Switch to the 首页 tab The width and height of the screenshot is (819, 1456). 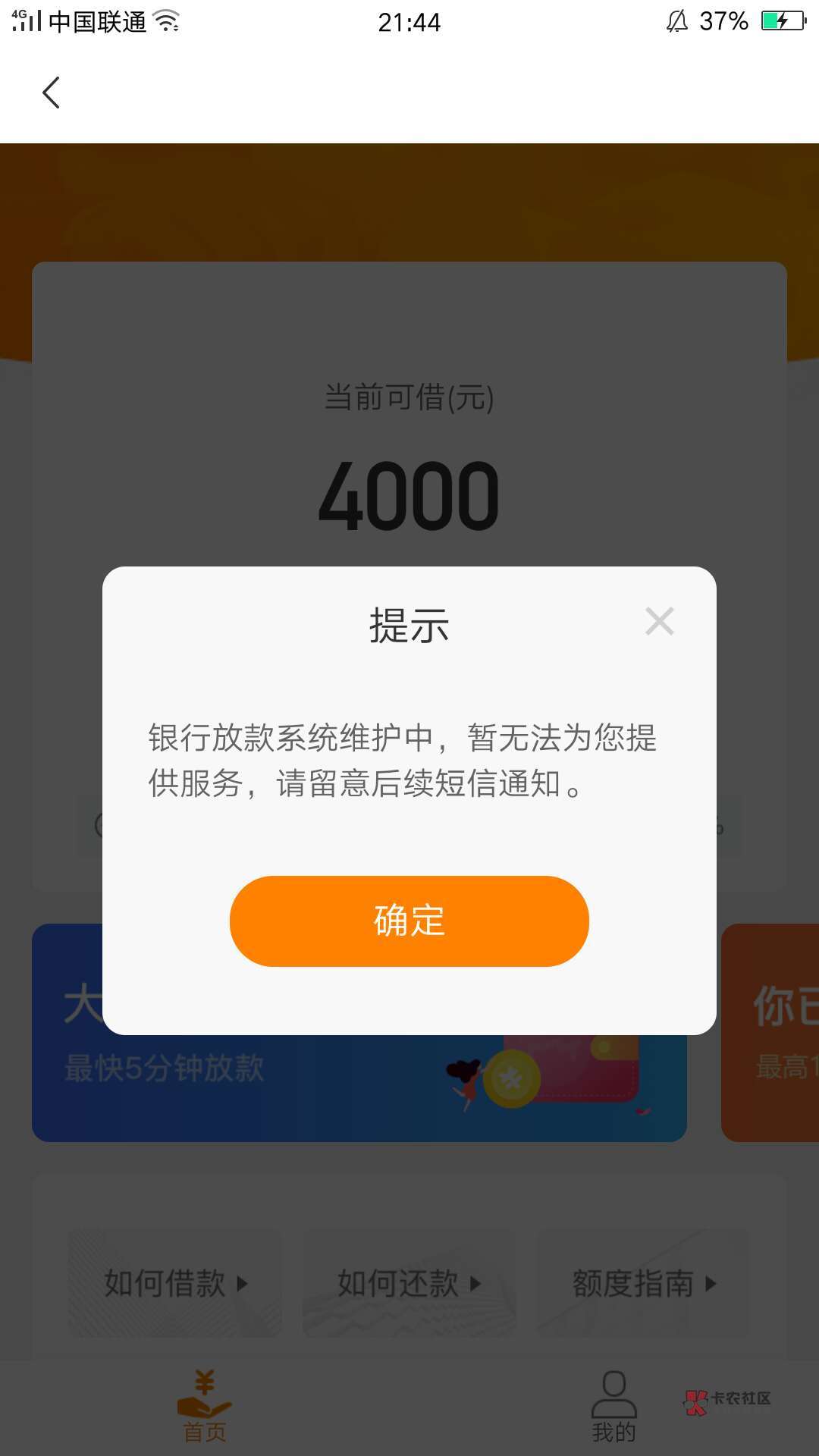(x=205, y=1407)
